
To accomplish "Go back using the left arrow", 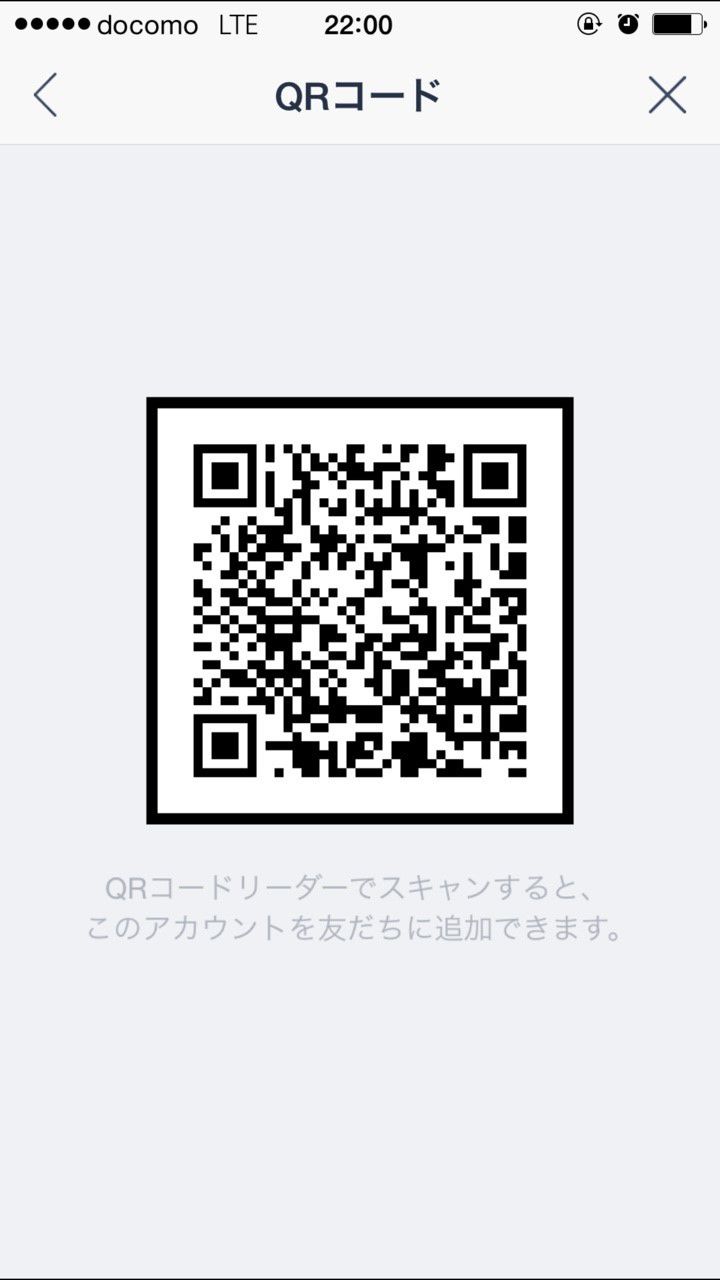I will [x=45, y=95].
